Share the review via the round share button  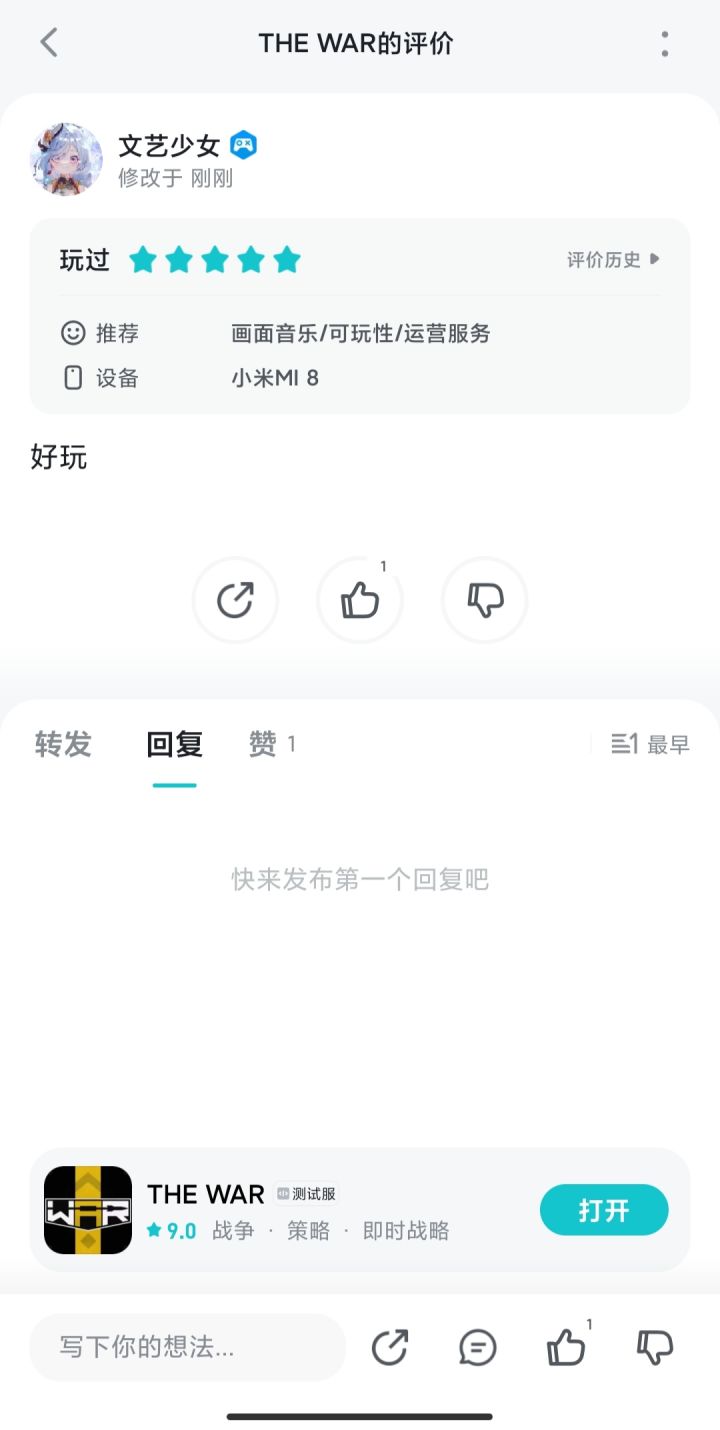235,600
